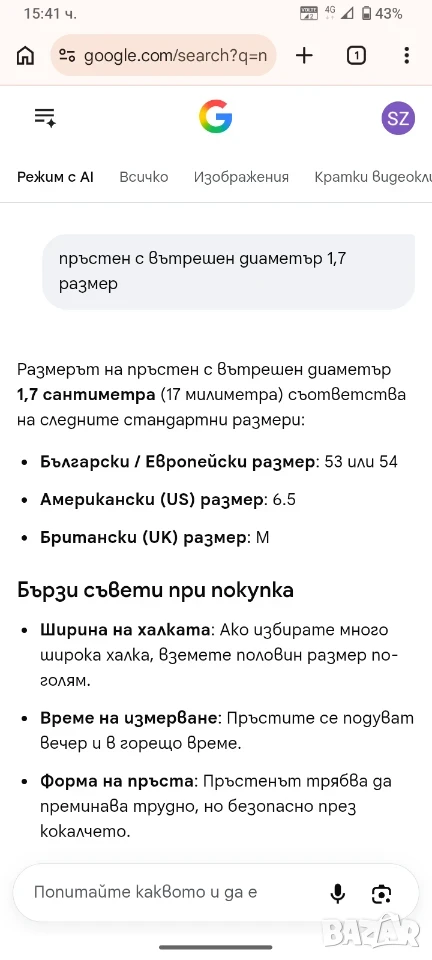Open the browser overflow menu
Viewport: 432px width, 960px height.
(x=407, y=56)
